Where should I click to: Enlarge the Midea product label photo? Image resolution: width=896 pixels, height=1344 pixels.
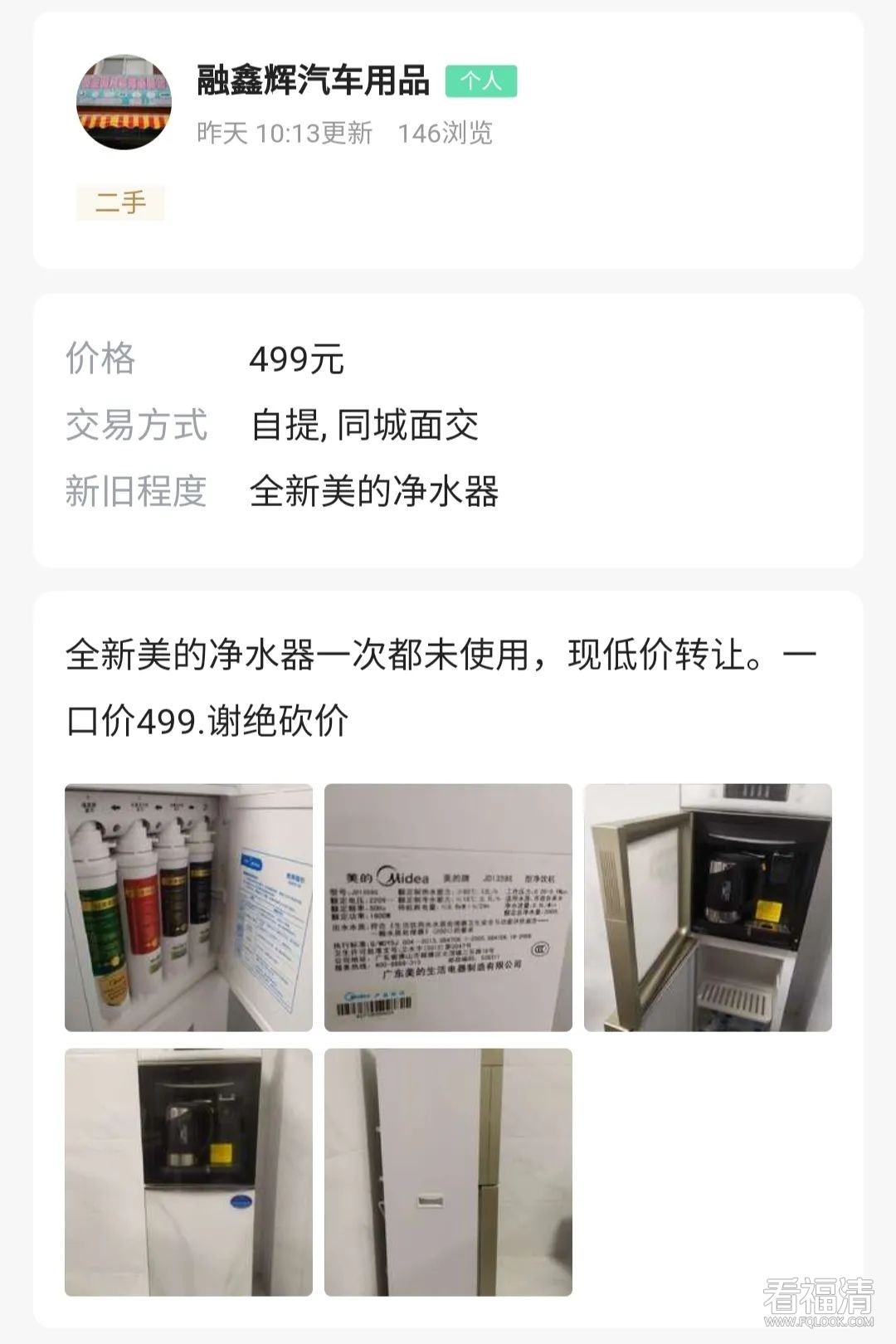(448, 908)
